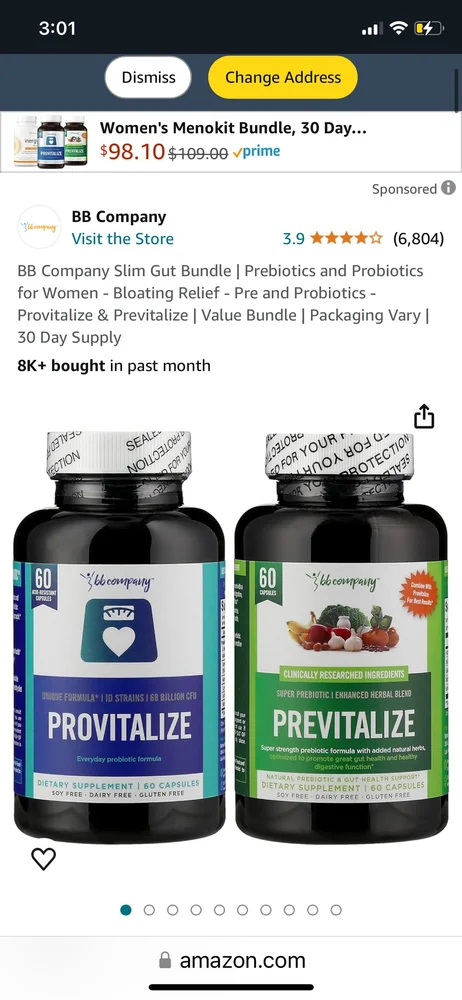The width and height of the screenshot is (462, 1000).
Task: Tap the Change Address button
Action: click(283, 78)
